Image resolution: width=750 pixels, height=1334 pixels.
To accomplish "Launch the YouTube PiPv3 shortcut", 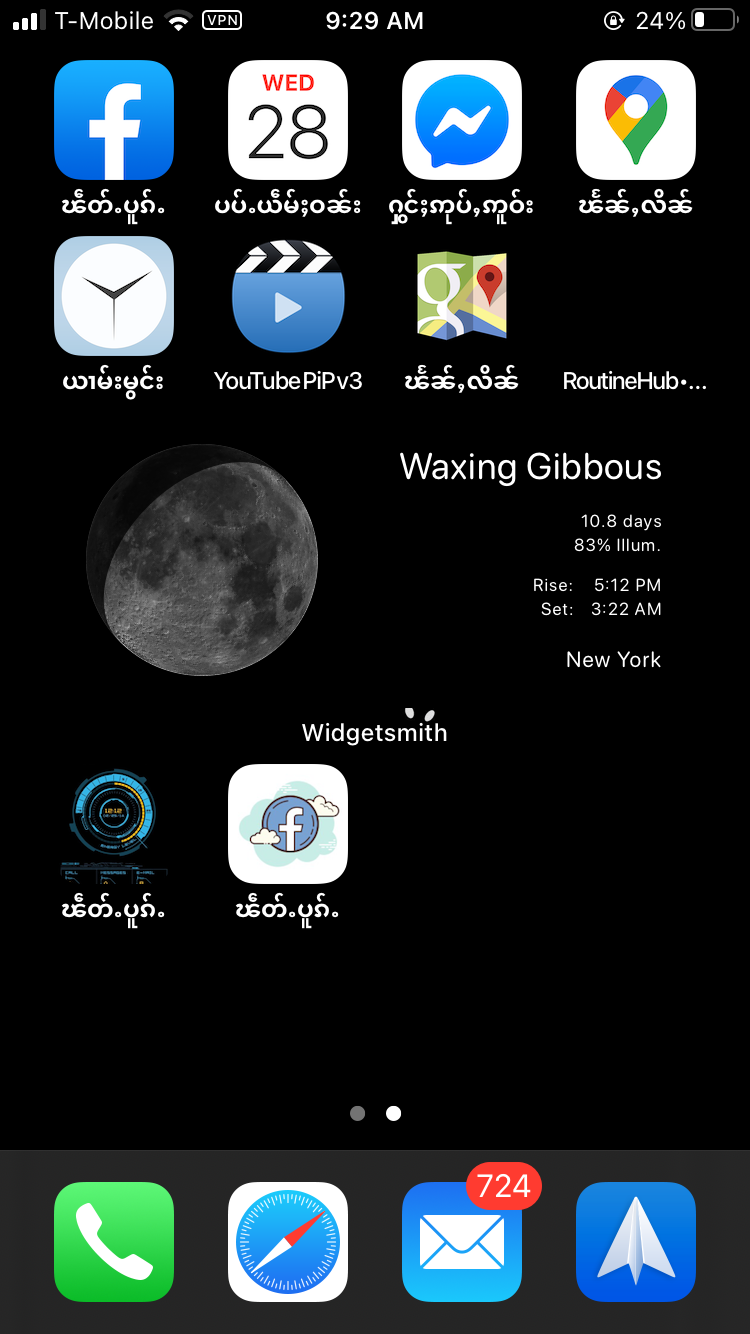I will pyautogui.click(x=288, y=296).
